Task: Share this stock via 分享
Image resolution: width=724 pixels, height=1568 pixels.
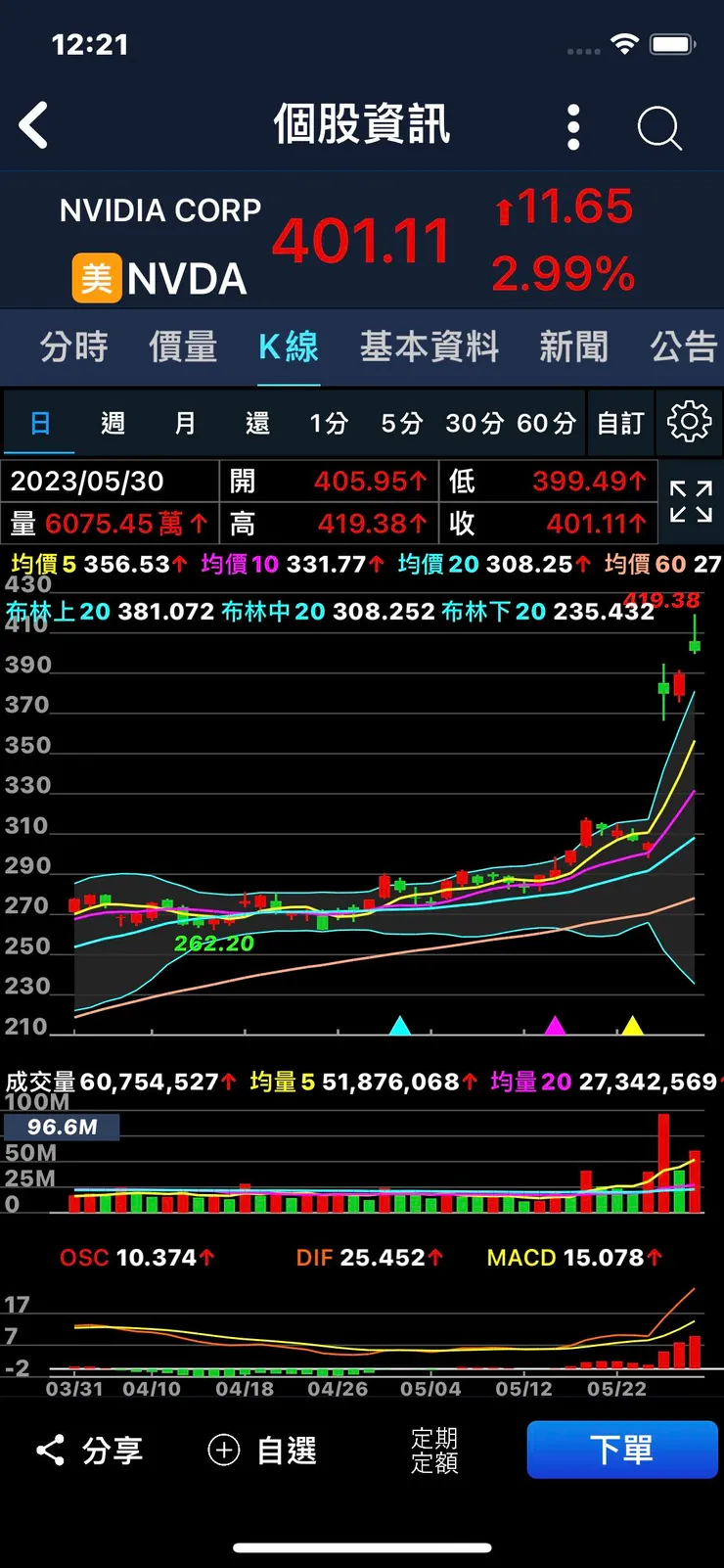Action: click(90, 1451)
